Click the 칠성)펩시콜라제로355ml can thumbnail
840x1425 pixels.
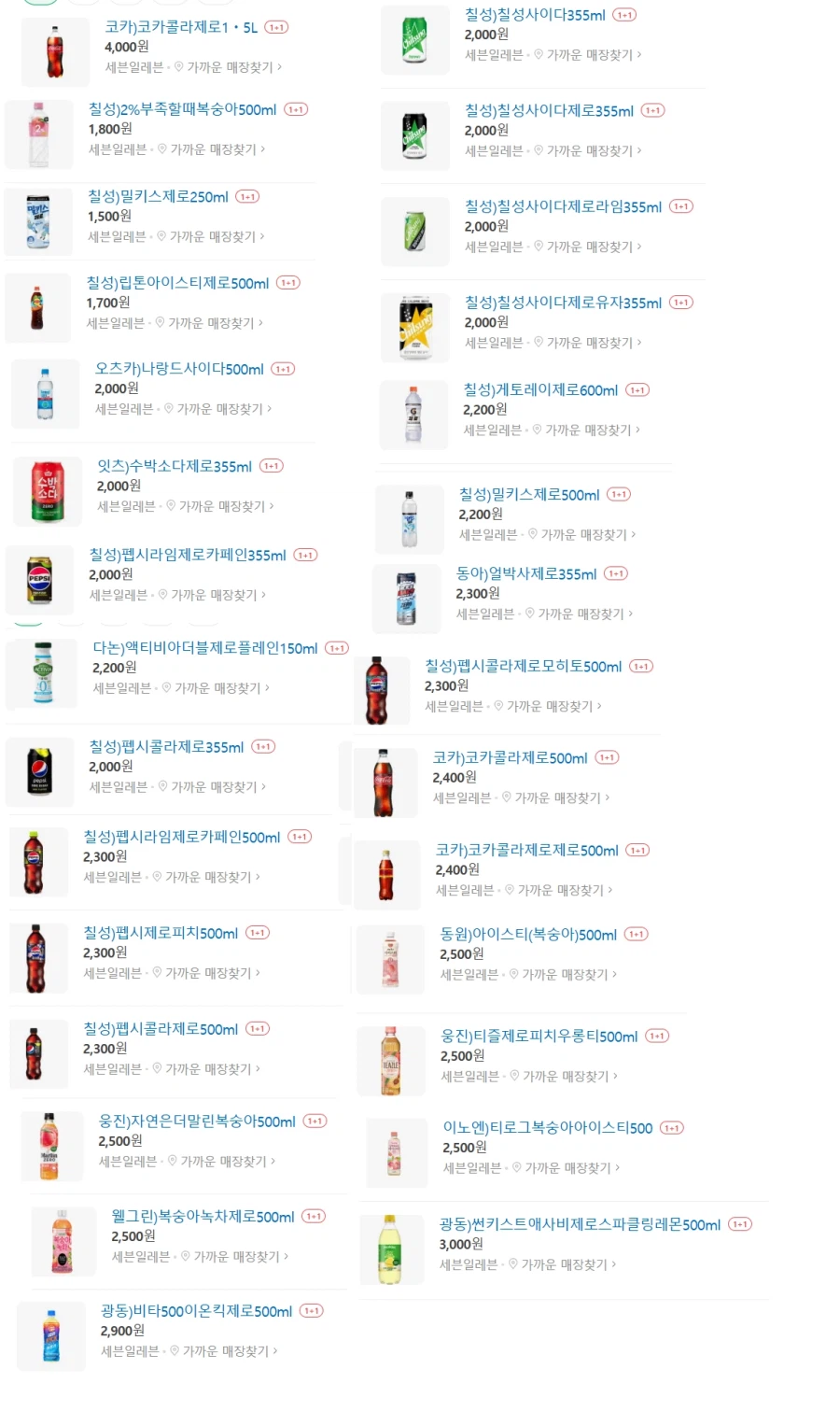pos(37,772)
